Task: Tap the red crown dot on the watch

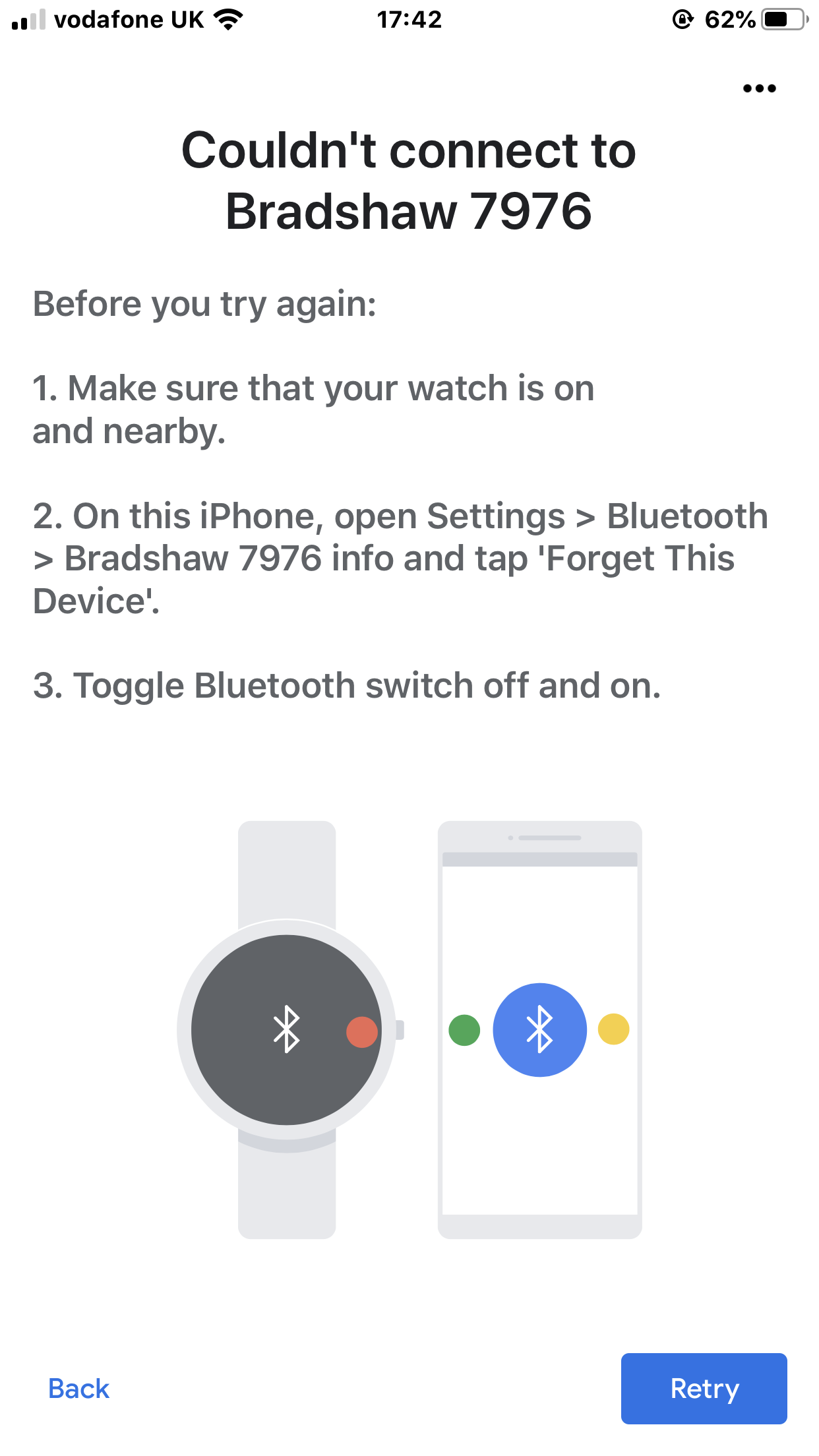Action: (x=362, y=1030)
